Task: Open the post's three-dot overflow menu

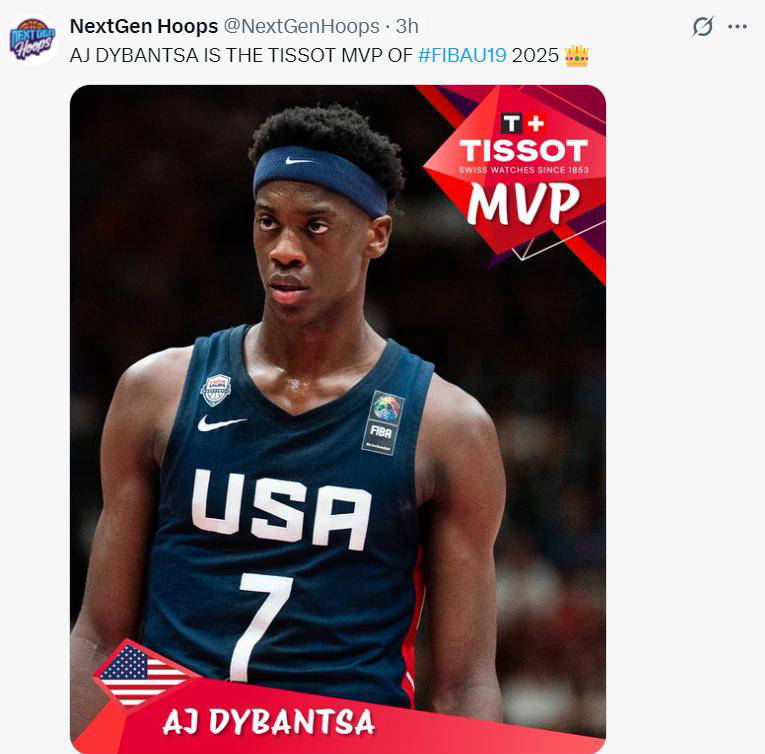Action: tap(737, 27)
